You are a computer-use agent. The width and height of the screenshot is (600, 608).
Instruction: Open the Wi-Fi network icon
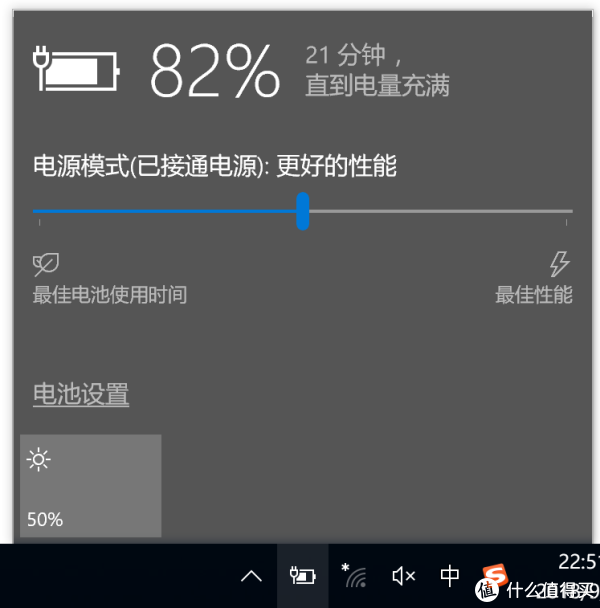pyautogui.click(x=353, y=576)
